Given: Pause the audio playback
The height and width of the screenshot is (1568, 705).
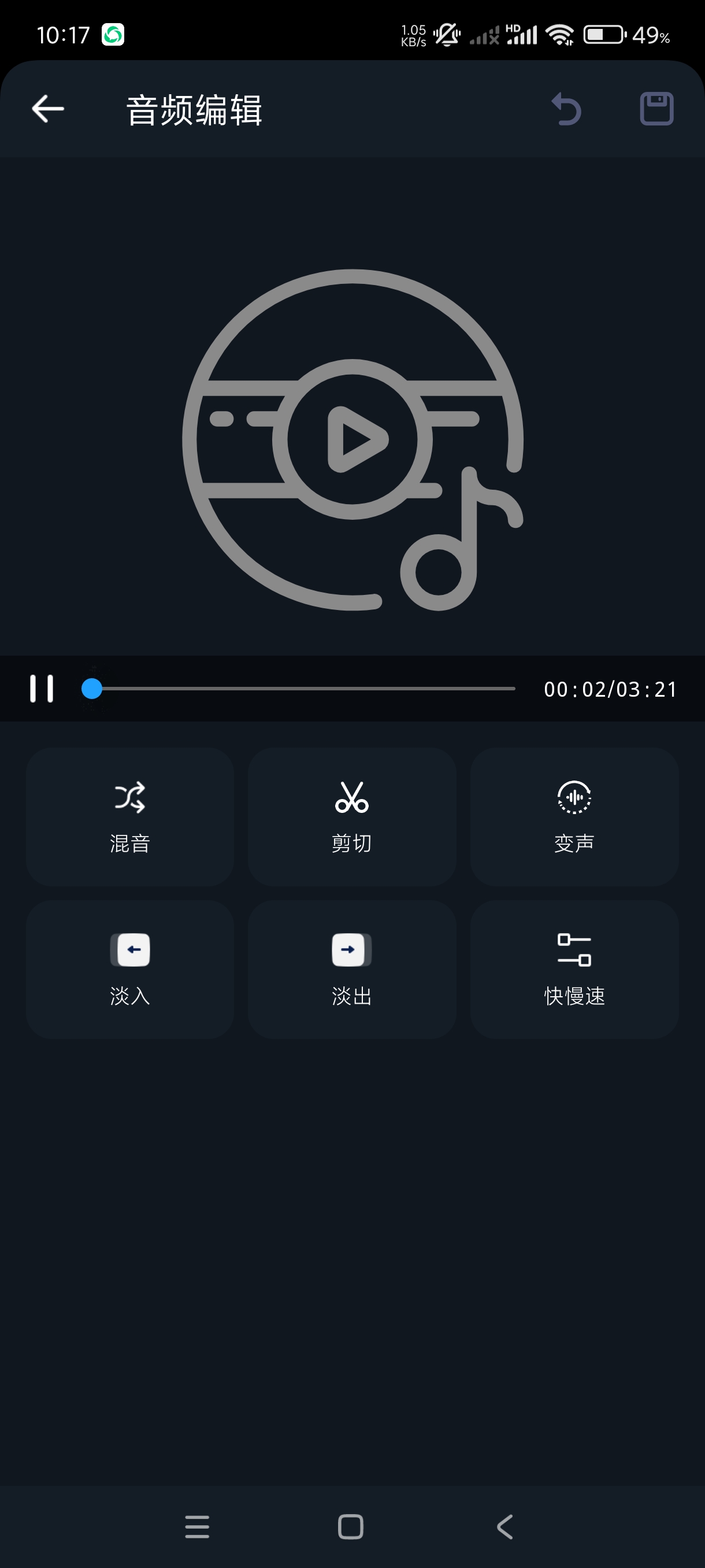Looking at the screenshot, I should click(42, 689).
